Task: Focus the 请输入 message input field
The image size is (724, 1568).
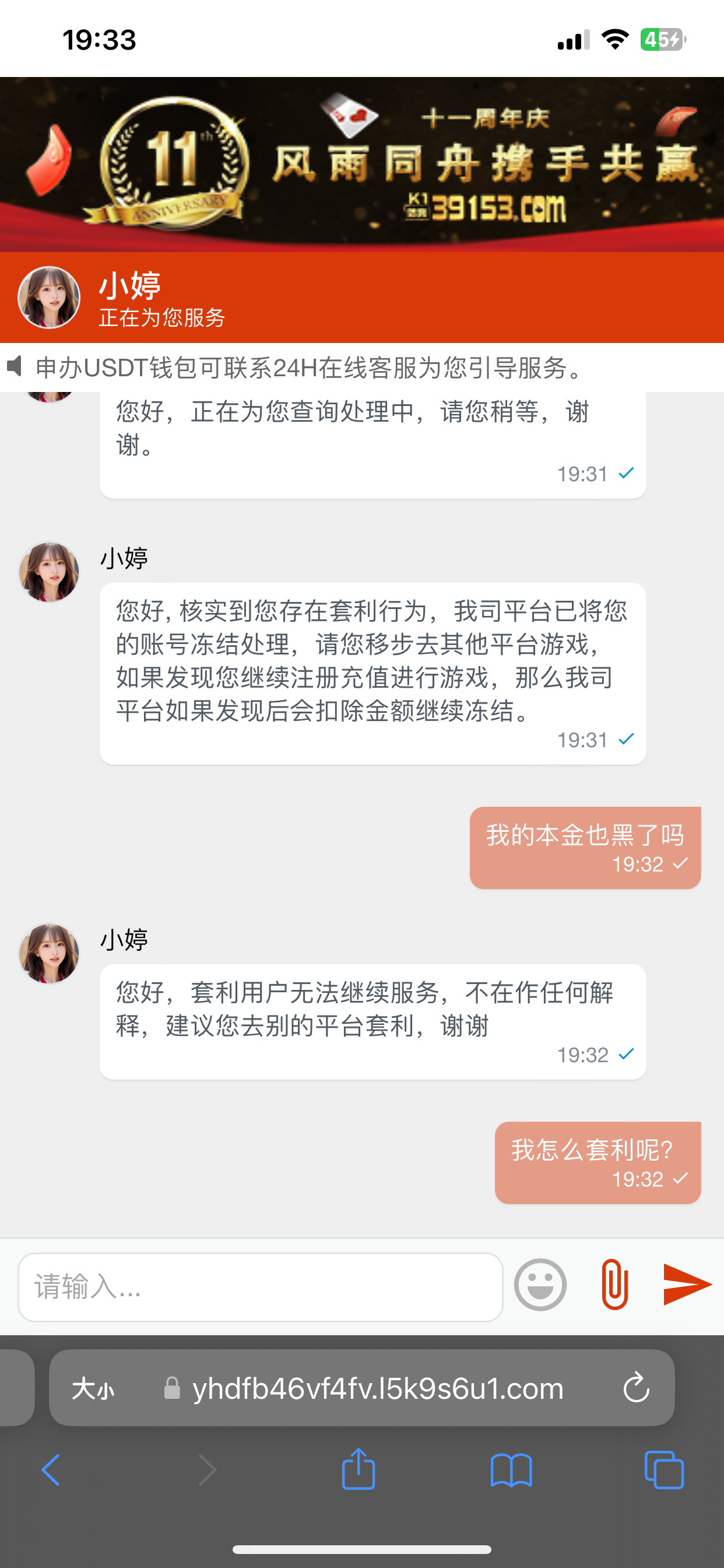Action: [x=260, y=1286]
